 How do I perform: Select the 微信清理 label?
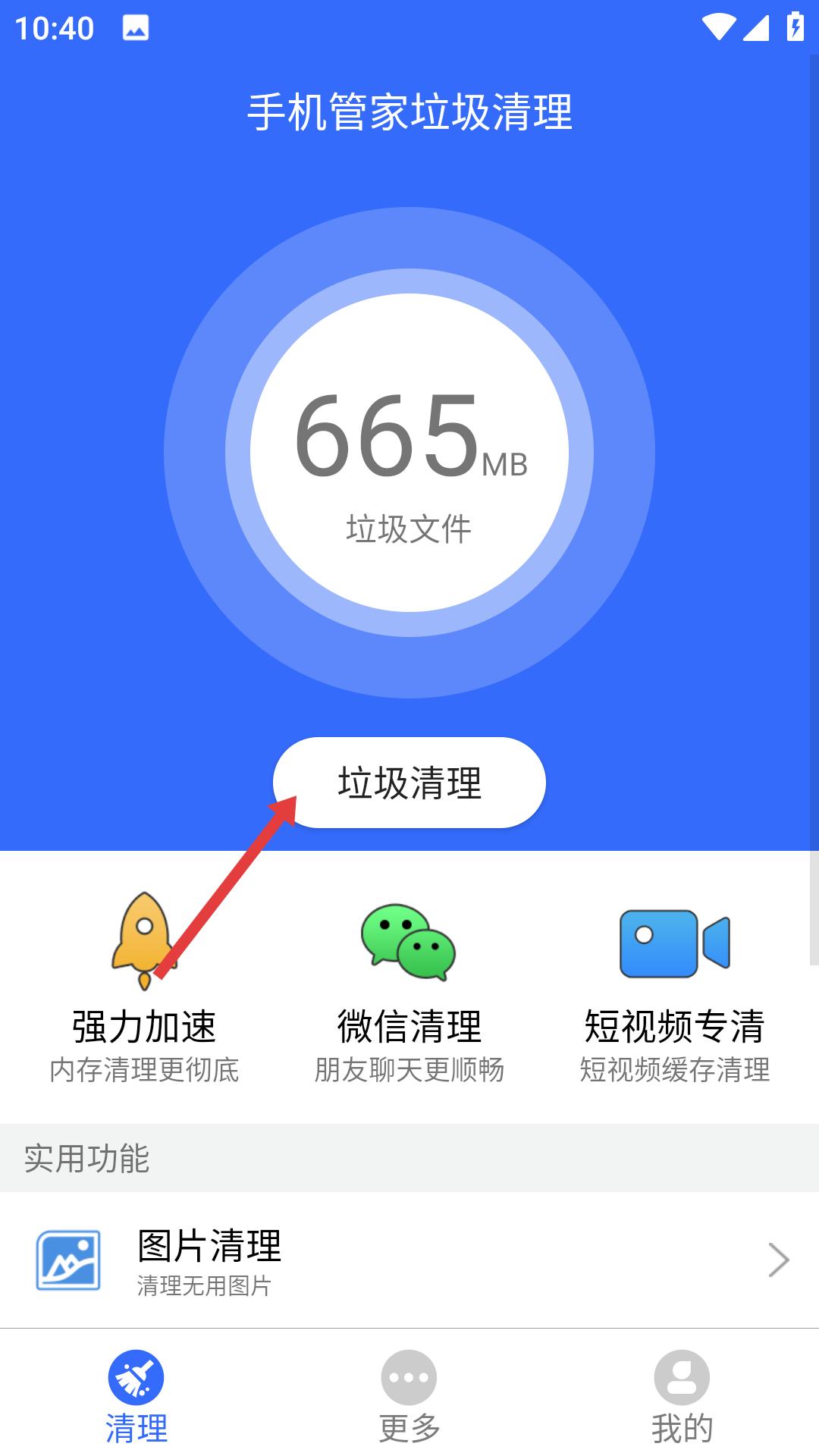click(408, 1026)
